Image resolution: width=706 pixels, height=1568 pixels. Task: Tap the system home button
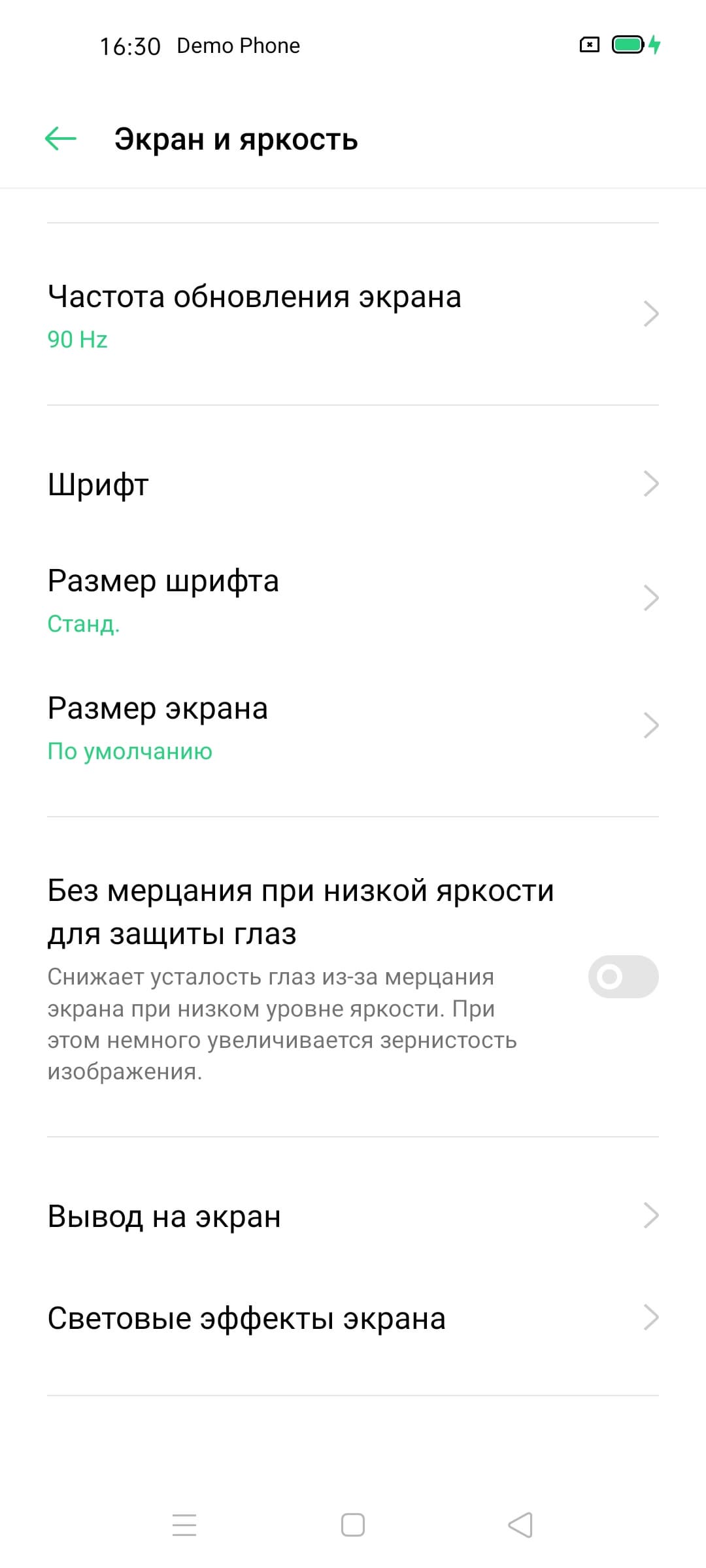353,1526
